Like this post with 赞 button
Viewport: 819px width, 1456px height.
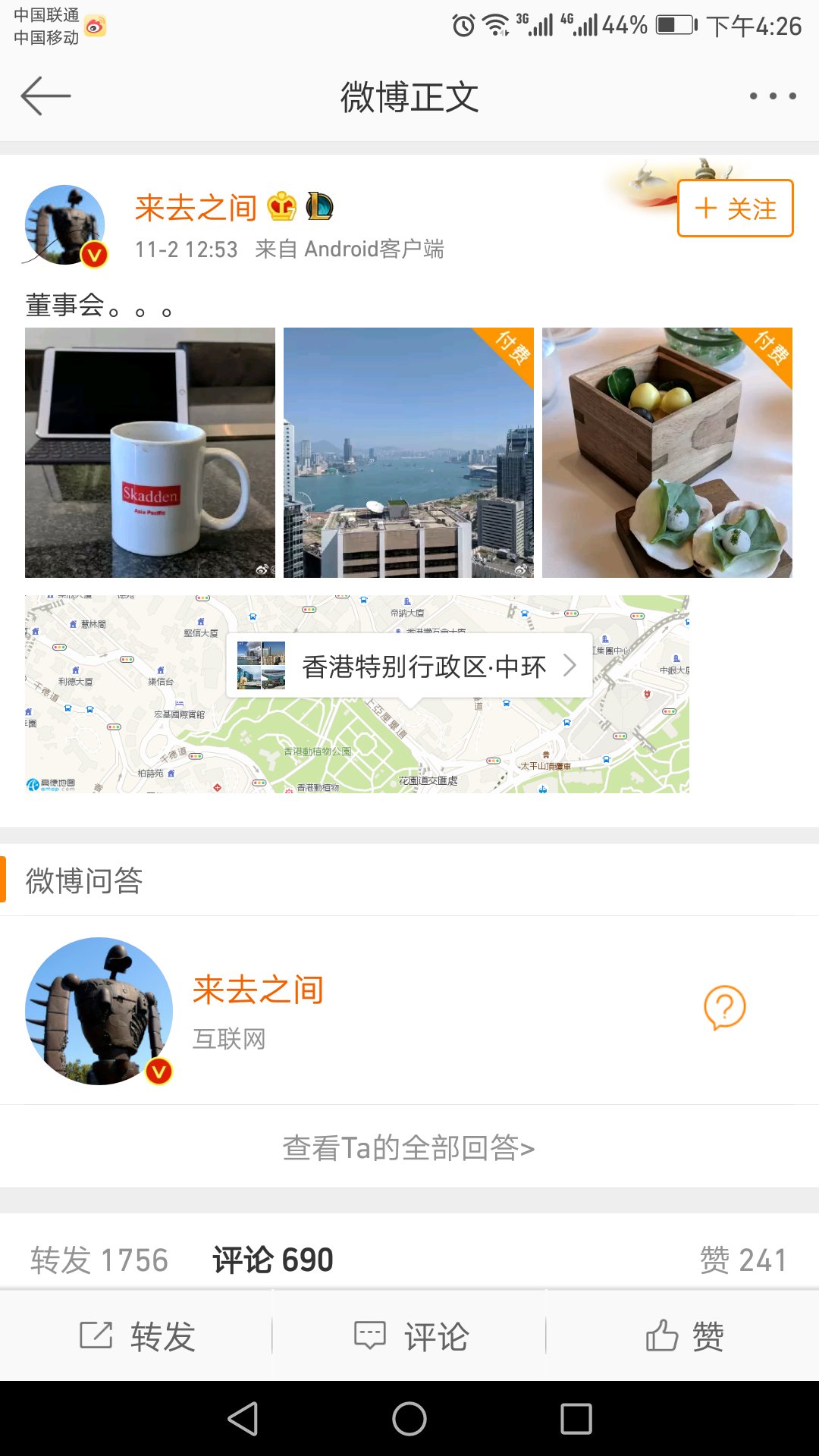pos(682,1336)
